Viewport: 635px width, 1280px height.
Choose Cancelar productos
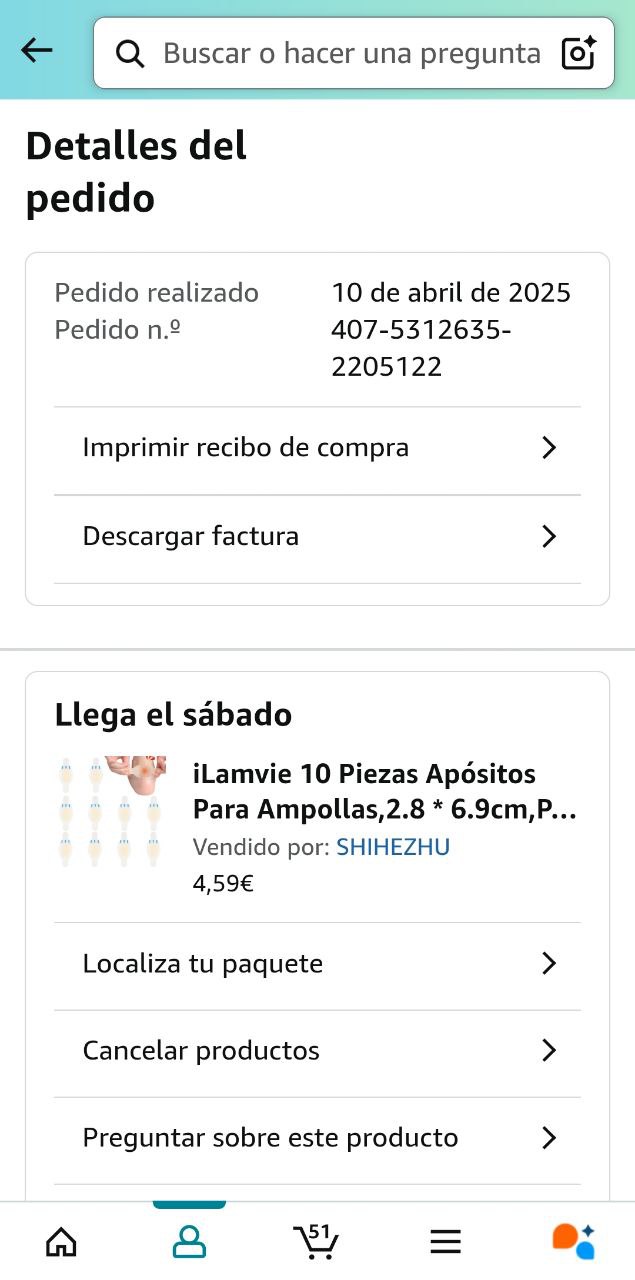point(317,1051)
